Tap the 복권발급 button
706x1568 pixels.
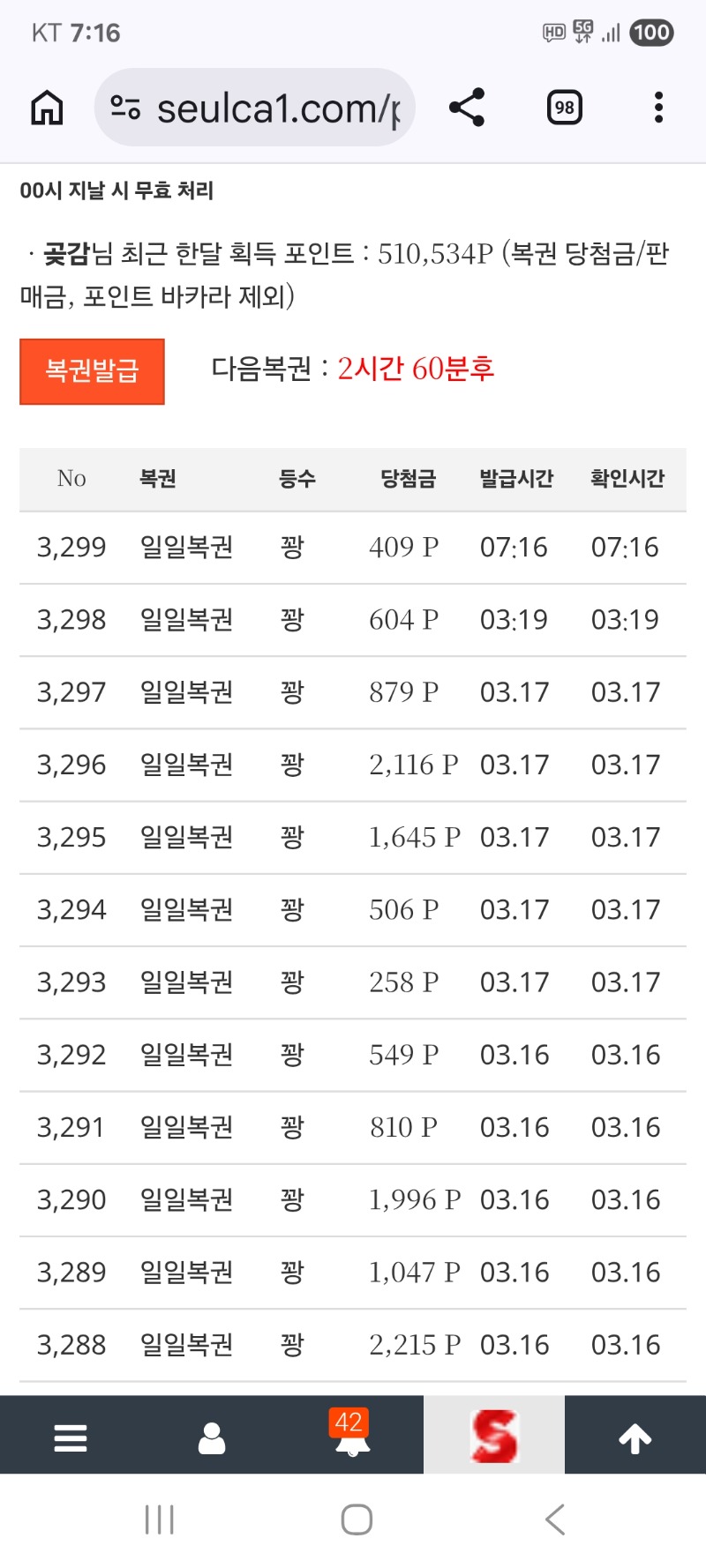(92, 371)
